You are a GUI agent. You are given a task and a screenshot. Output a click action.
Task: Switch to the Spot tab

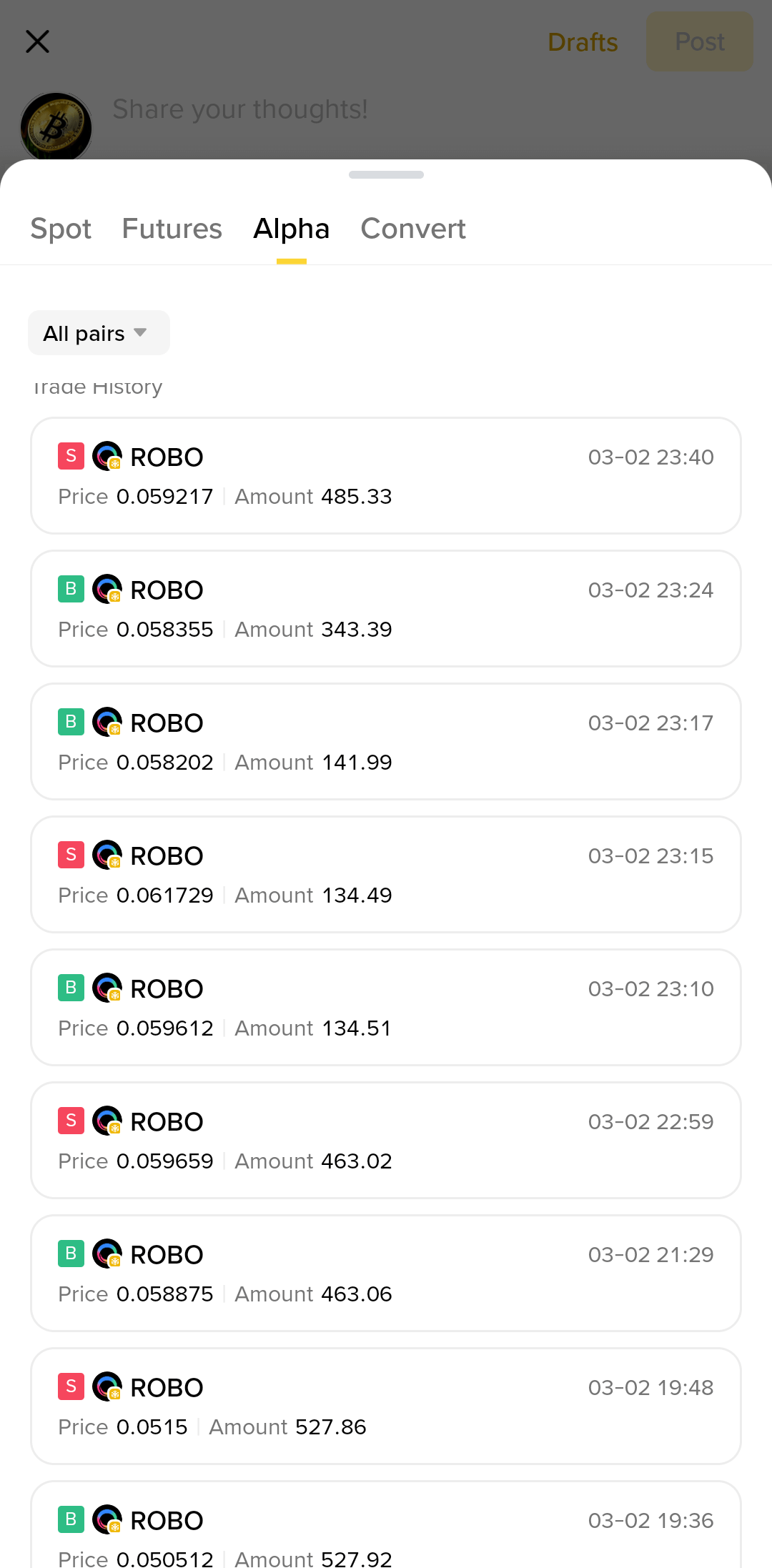(x=61, y=229)
